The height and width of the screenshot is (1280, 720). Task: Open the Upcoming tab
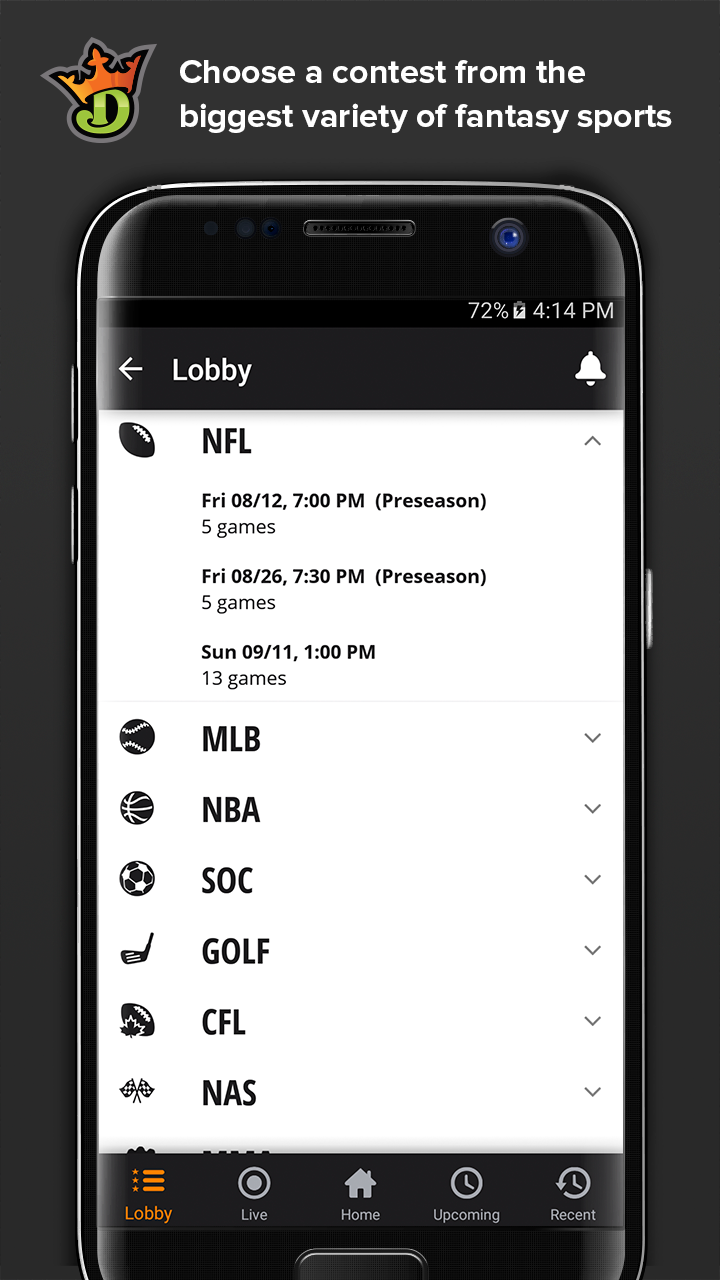tap(466, 1192)
